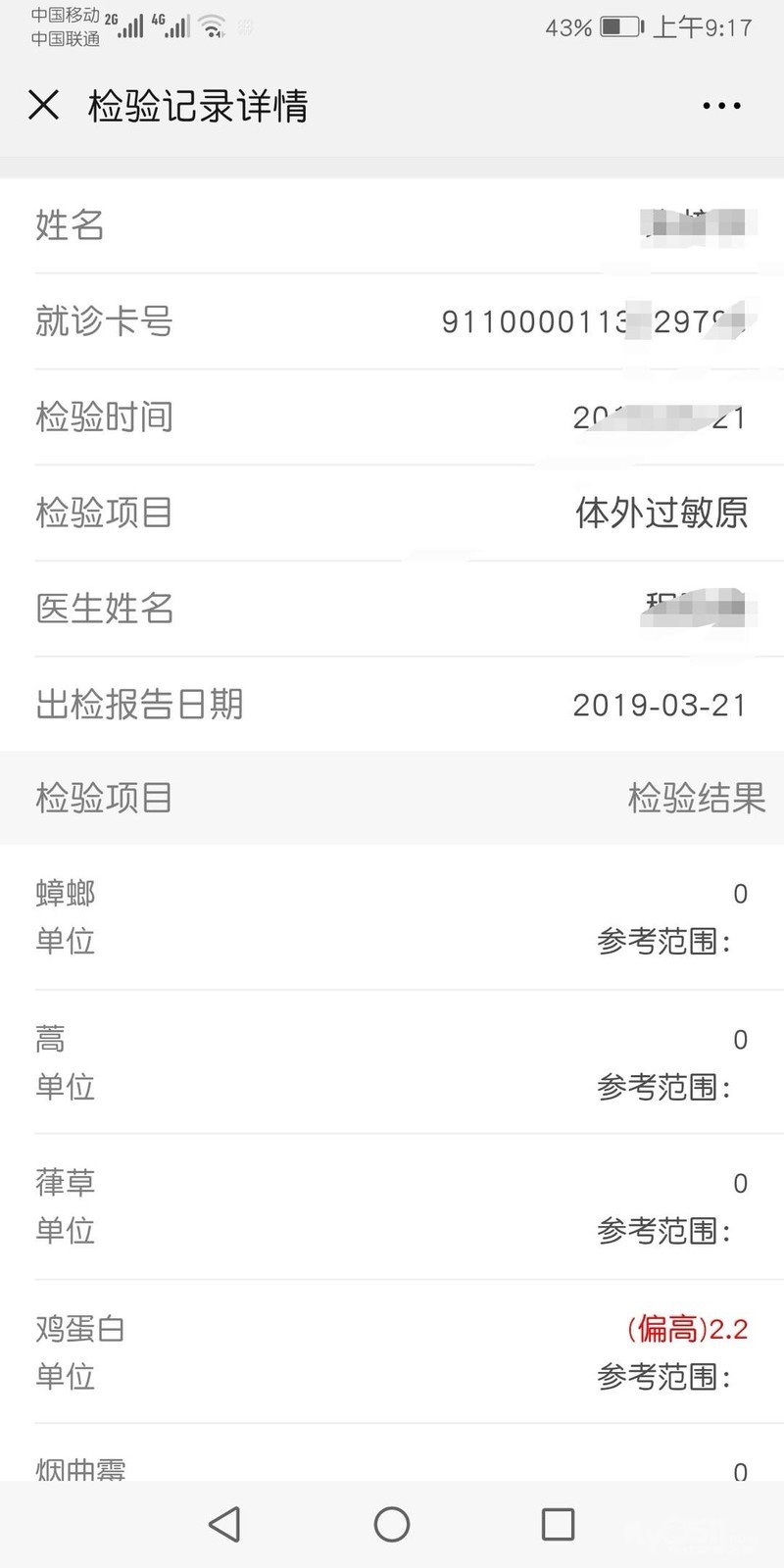Open the three-dot overflow menu
This screenshot has width=784, height=1568.
pos(721,106)
